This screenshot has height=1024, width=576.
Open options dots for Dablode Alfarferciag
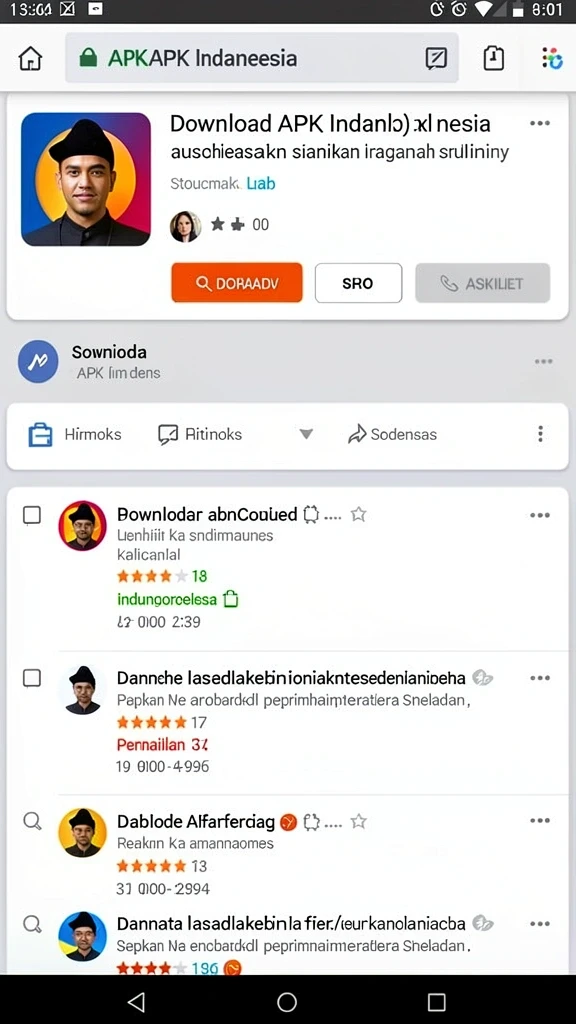tap(540, 821)
